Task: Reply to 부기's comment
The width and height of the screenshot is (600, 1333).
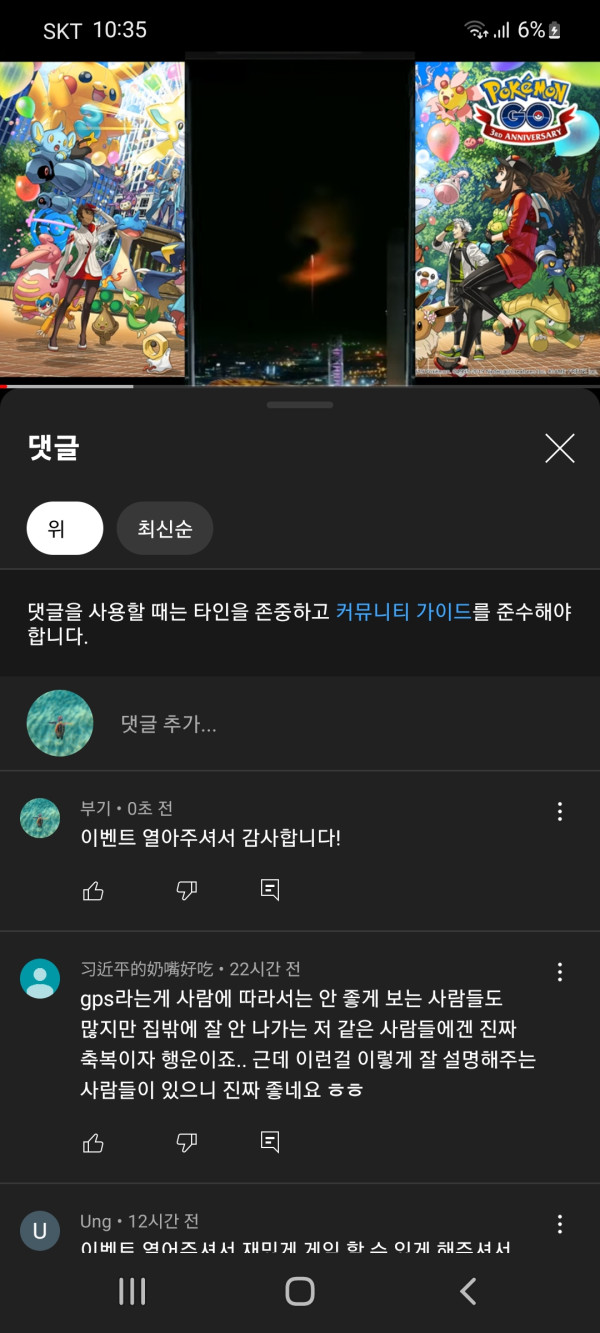Action: [x=269, y=890]
